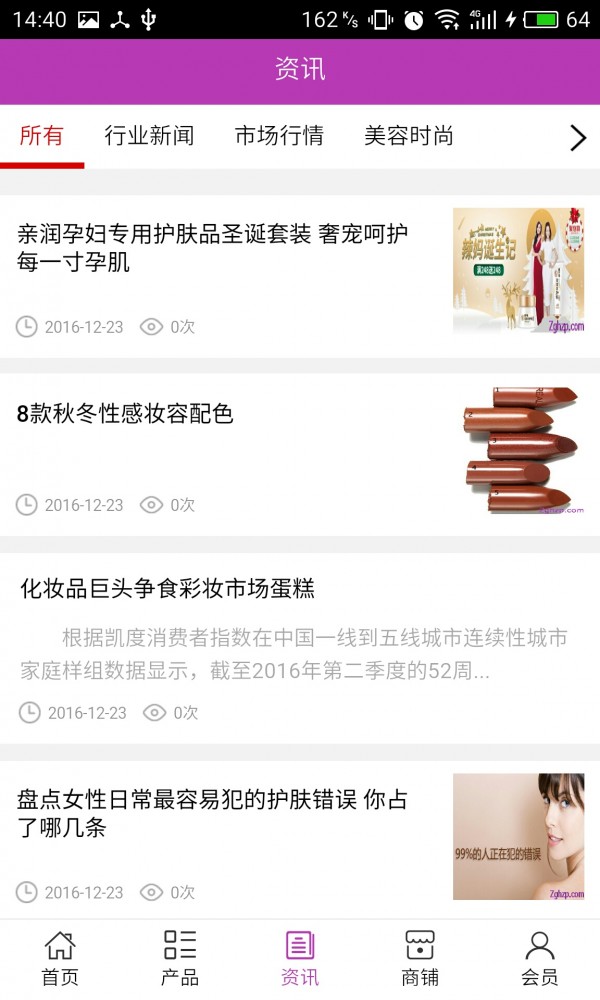Select the 市场行情 tab
Viewport: 600px width, 1000px height.
(279, 136)
